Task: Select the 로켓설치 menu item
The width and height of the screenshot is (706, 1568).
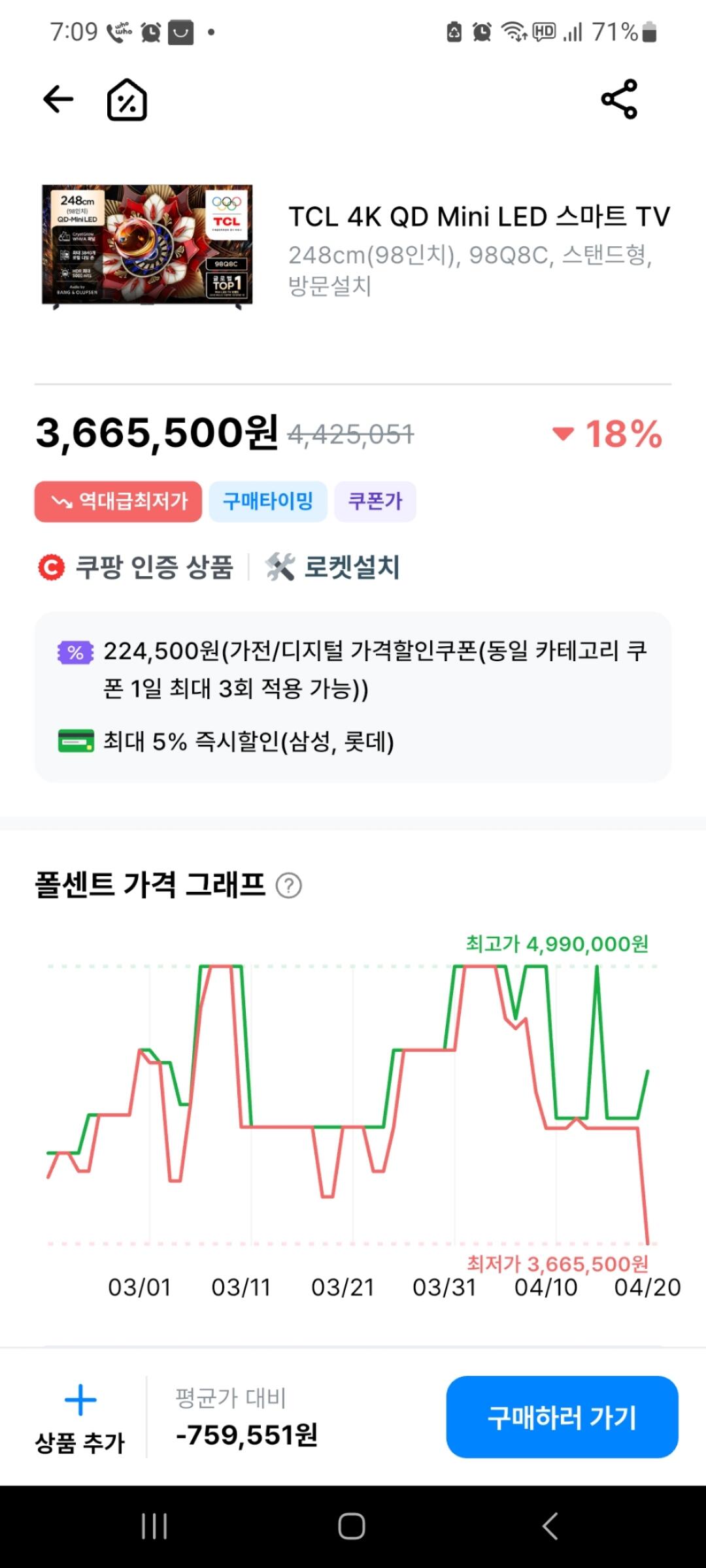Action: (x=353, y=568)
